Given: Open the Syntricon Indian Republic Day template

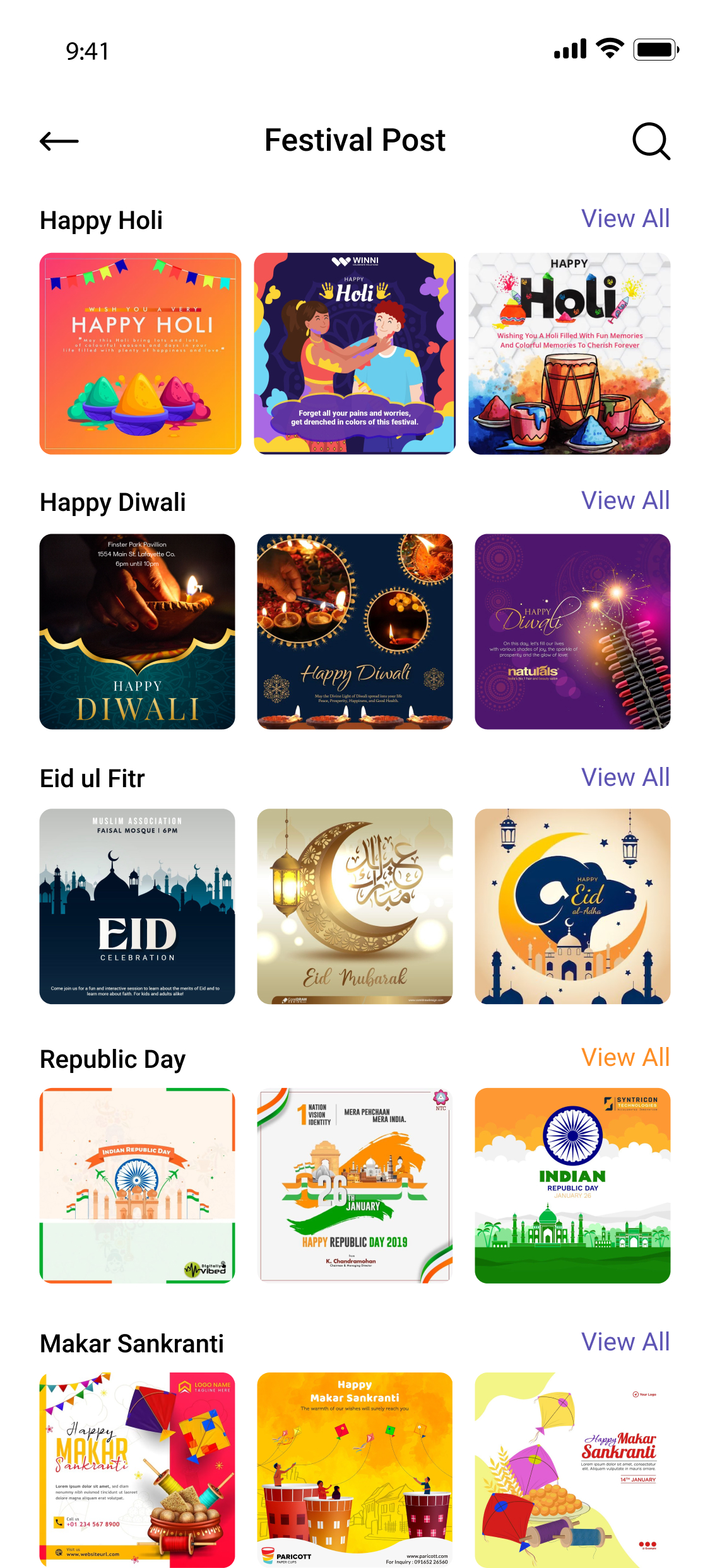Looking at the screenshot, I should click(x=572, y=1185).
